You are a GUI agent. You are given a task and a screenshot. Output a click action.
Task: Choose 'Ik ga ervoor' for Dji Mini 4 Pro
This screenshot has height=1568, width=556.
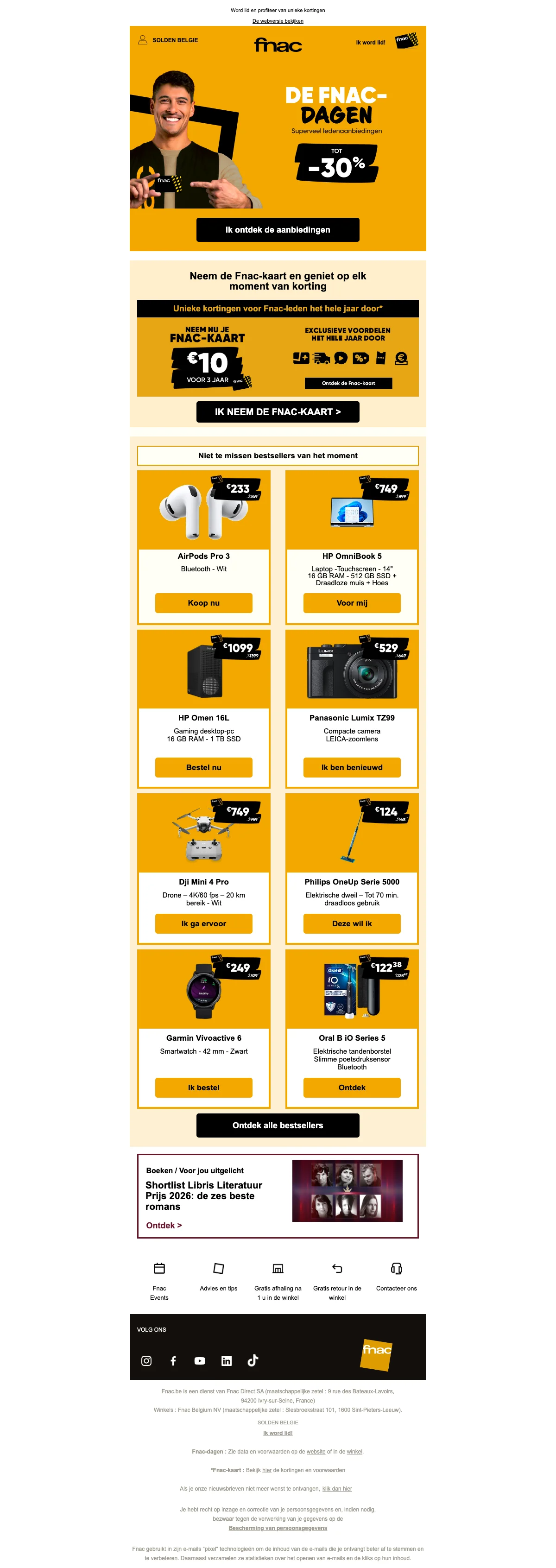[203, 923]
